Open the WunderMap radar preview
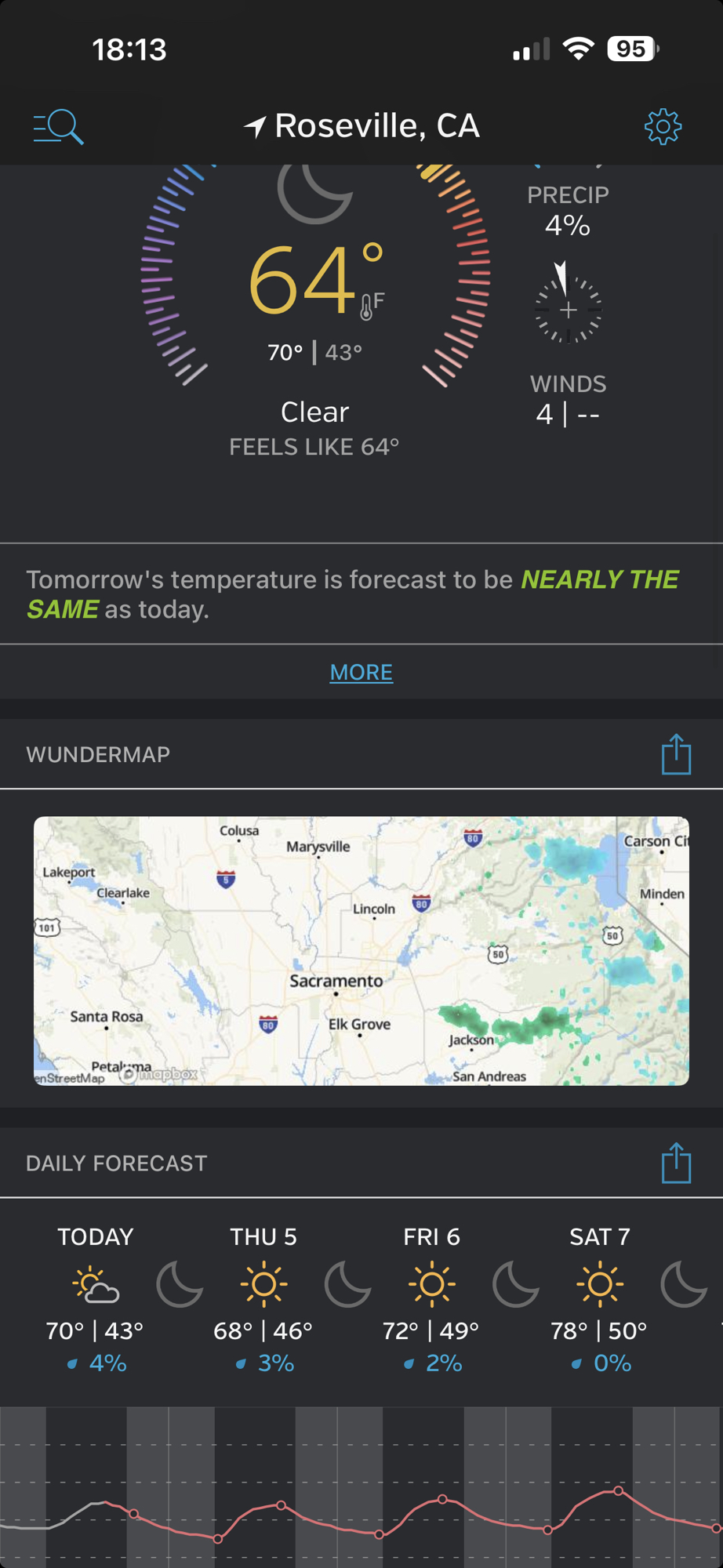The width and height of the screenshot is (723, 1568). pyautogui.click(x=361, y=950)
